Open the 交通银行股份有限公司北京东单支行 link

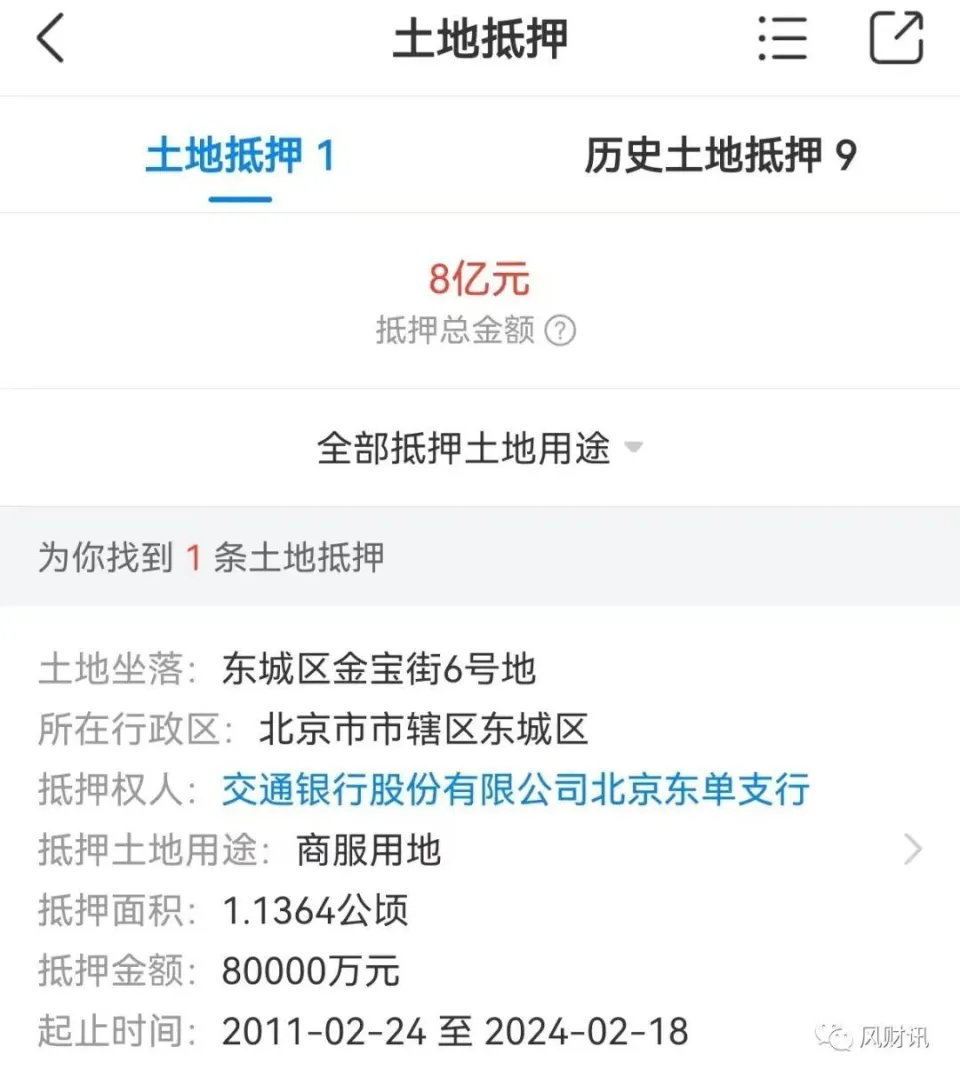coord(515,790)
